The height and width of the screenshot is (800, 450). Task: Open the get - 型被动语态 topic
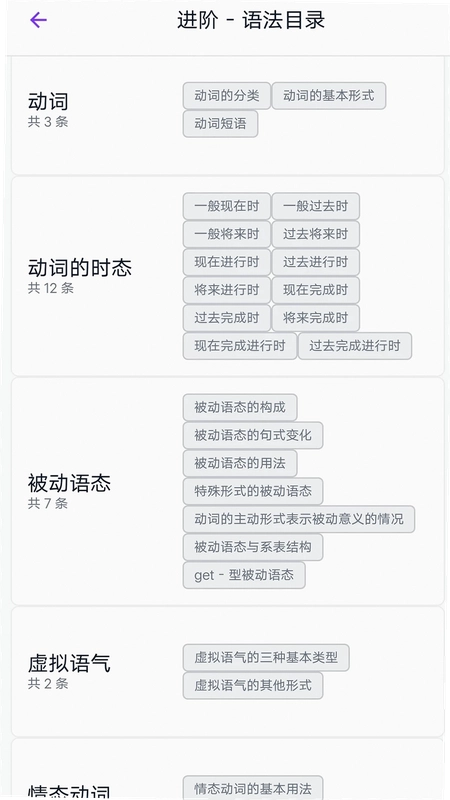[244, 576]
